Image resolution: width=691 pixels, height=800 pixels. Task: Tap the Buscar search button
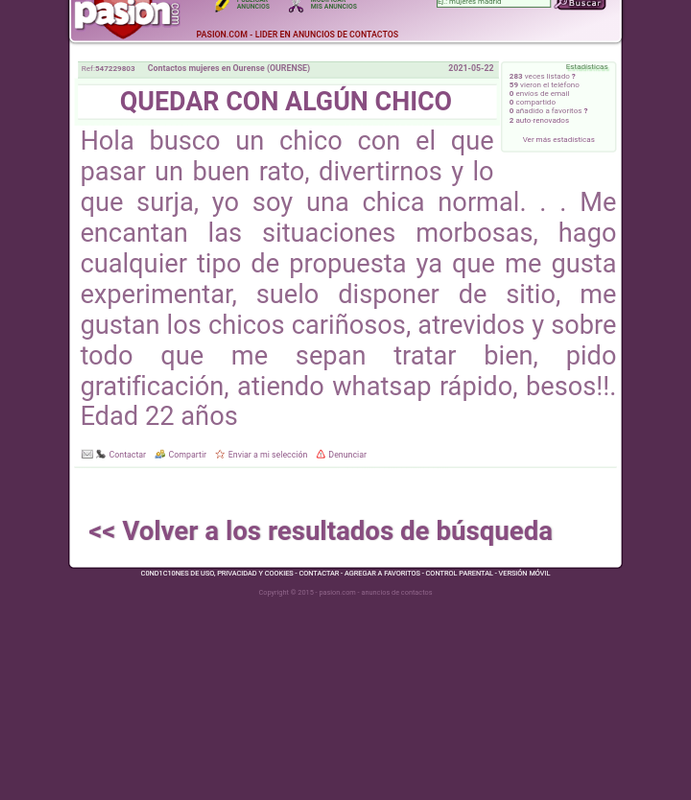580,4
